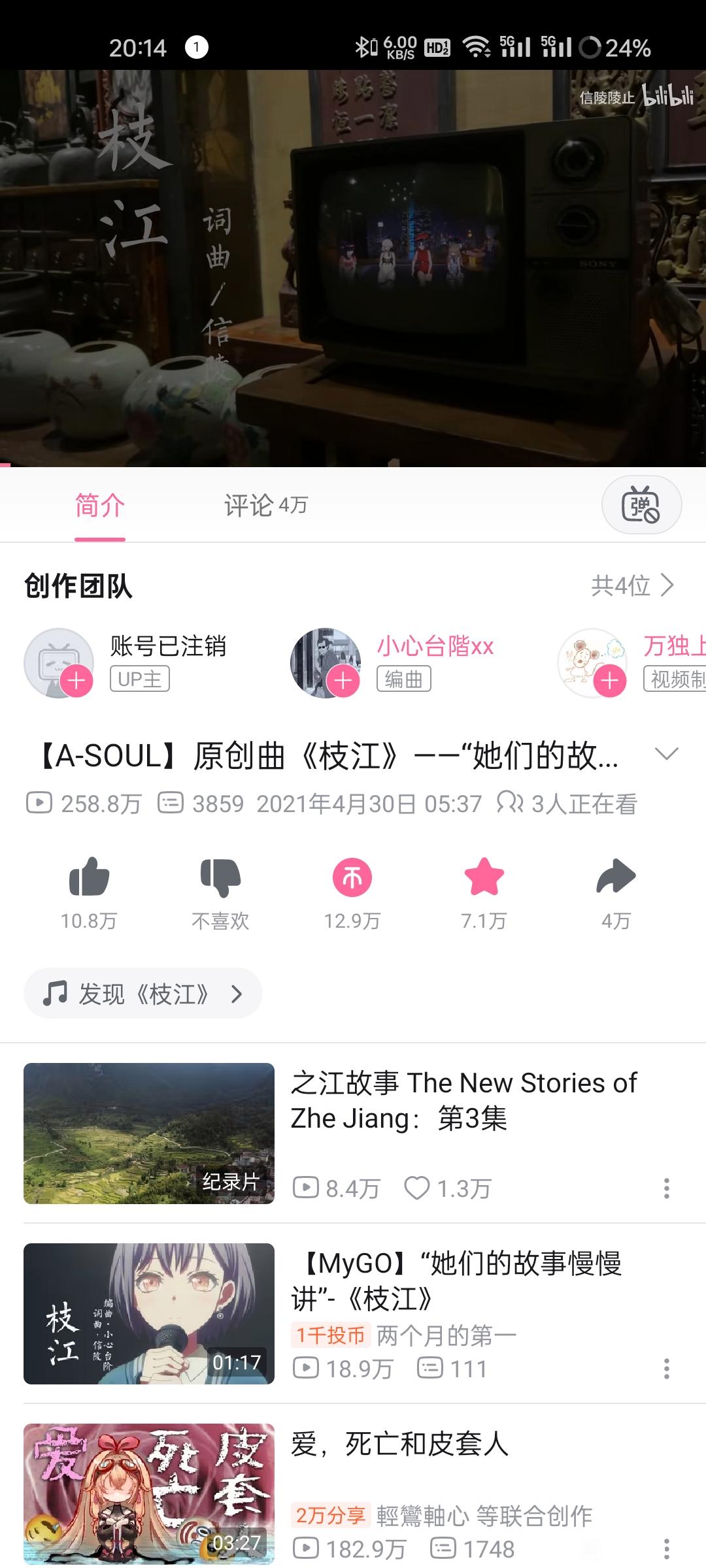The width and height of the screenshot is (706, 1568).
Task: Open the full team list via 共4位
Action: tap(632, 585)
